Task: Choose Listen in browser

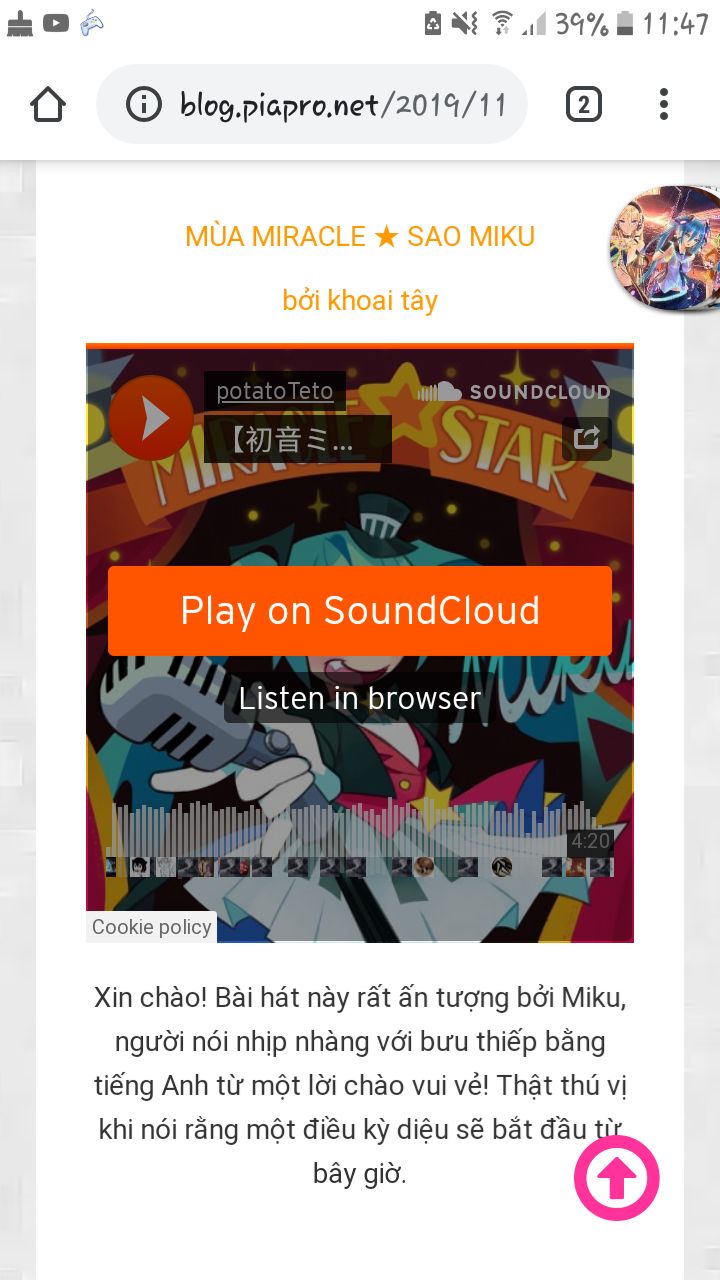Action: [360, 698]
